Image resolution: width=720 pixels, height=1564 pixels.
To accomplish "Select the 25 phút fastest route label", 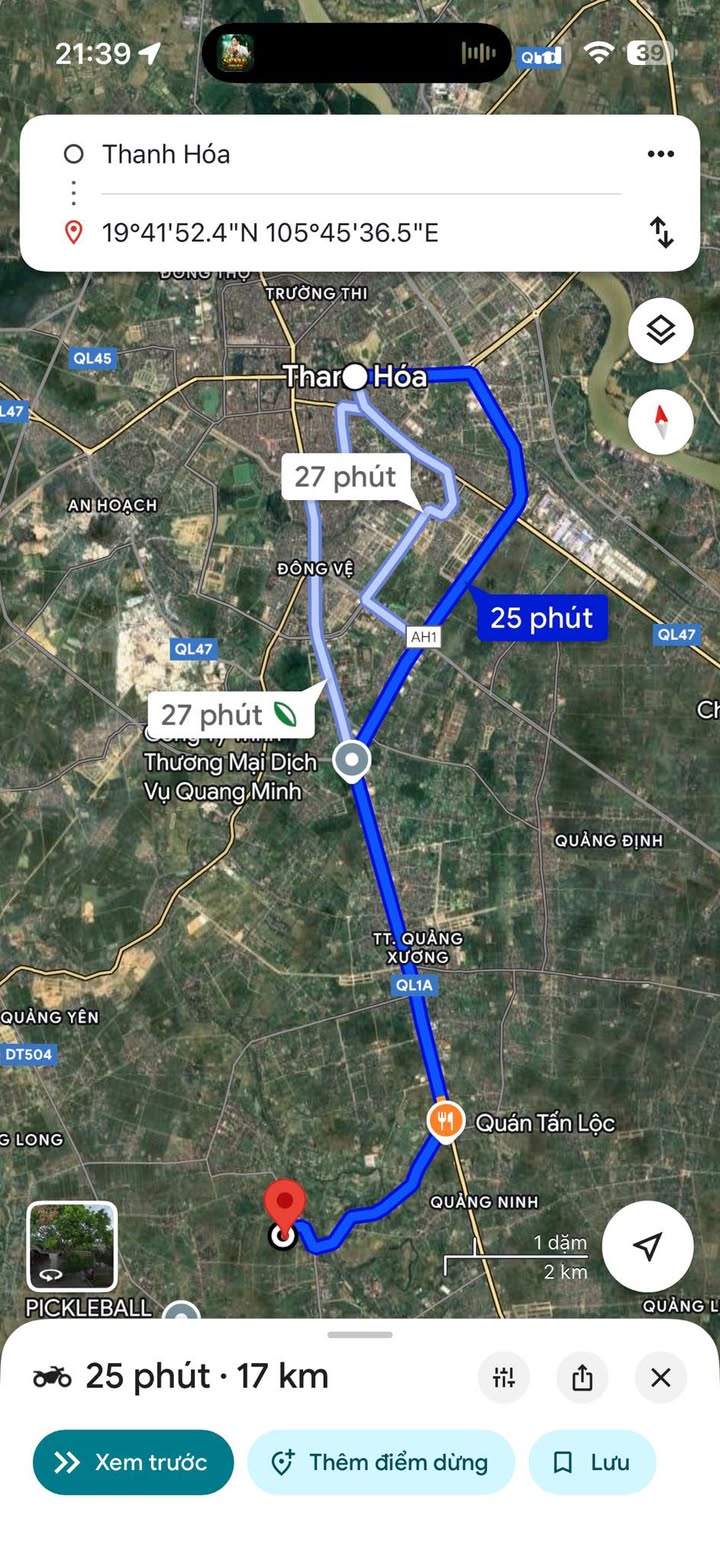I will click(x=541, y=618).
